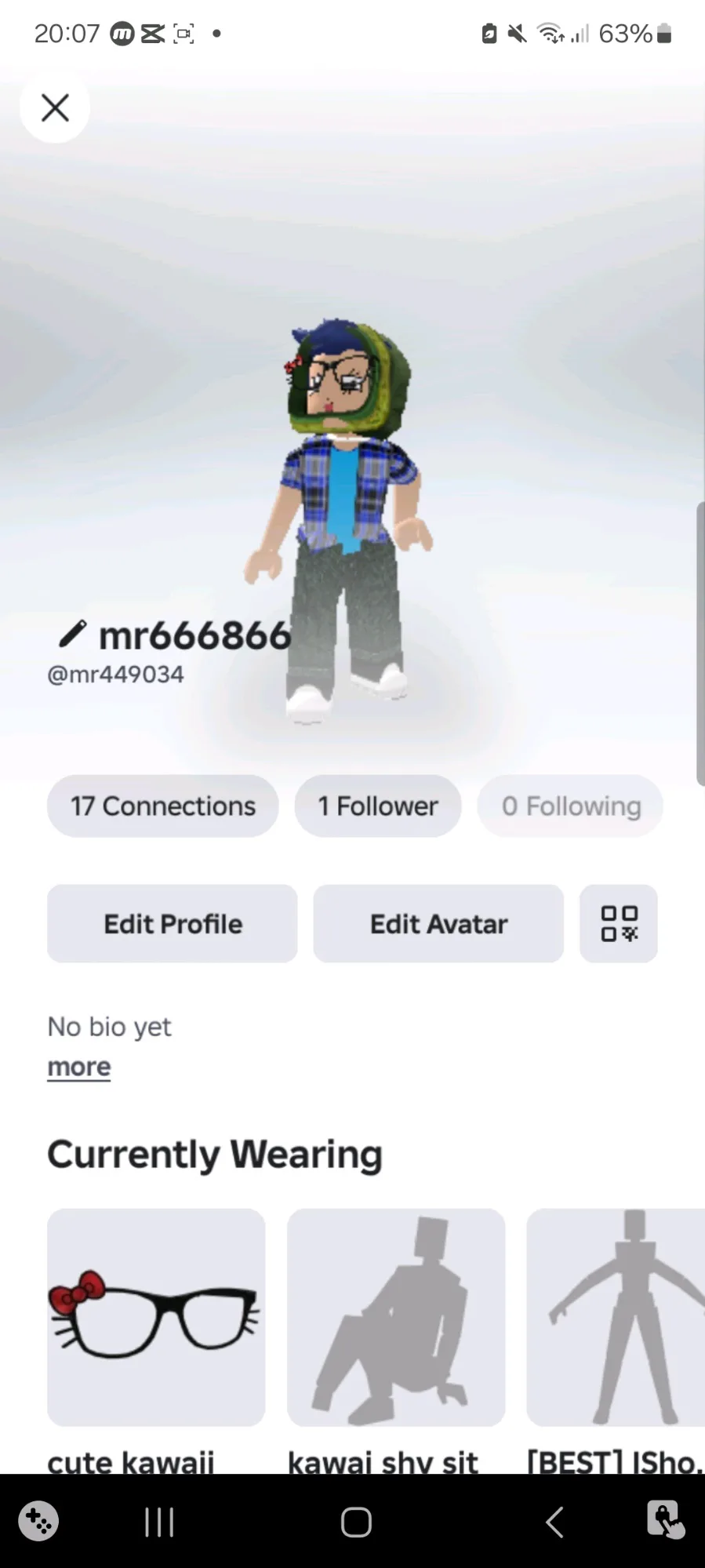Show the 0 Following list
This screenshot has height=1568, width=705.
point(571,806)
